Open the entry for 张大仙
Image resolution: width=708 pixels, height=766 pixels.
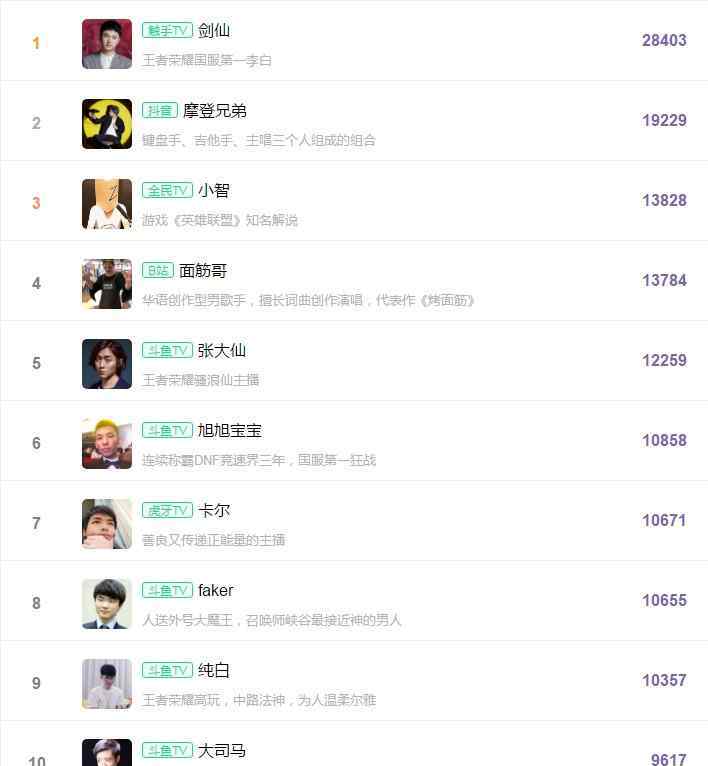pos(221,351)
